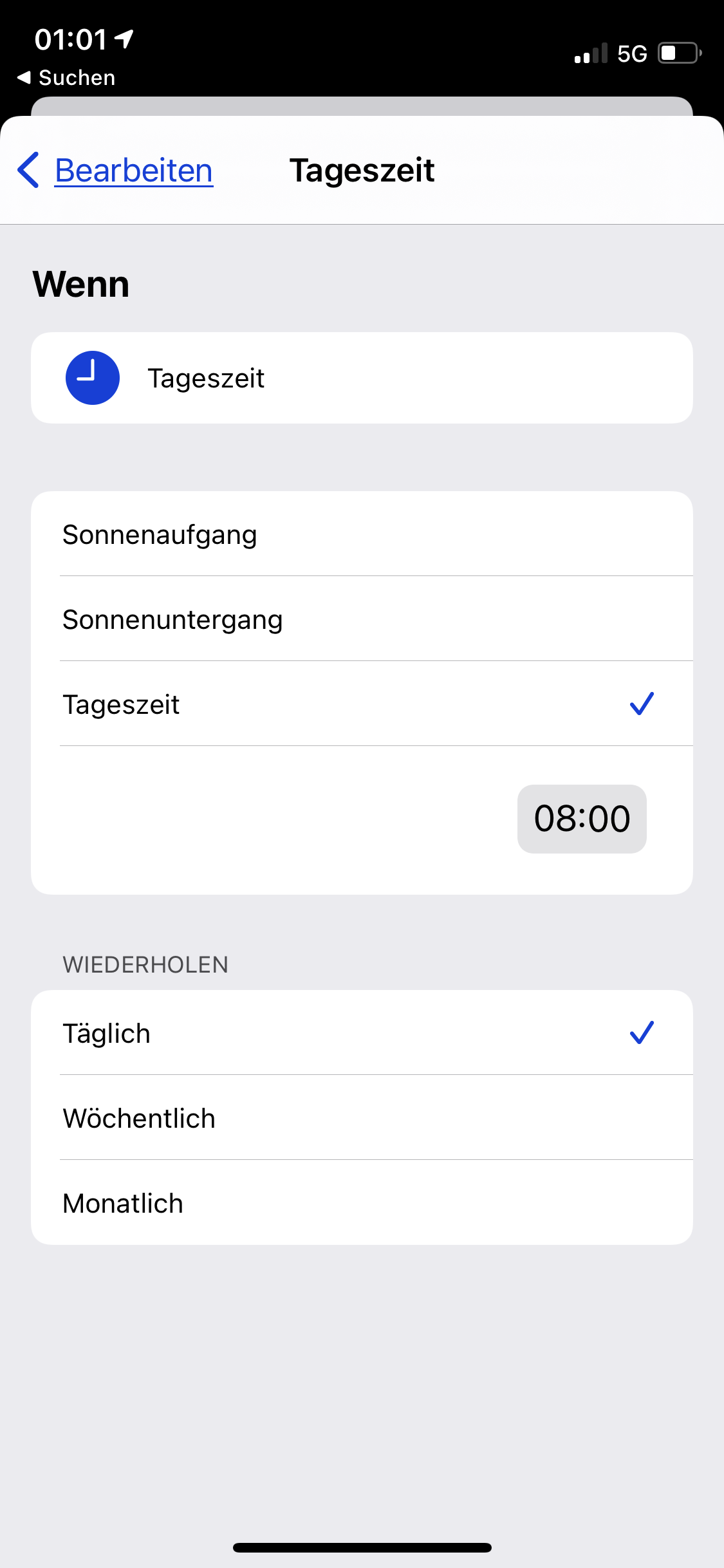Select the Tageszeit option with checkmark
The image size is (724, 1568).
(x=362, y=704)
